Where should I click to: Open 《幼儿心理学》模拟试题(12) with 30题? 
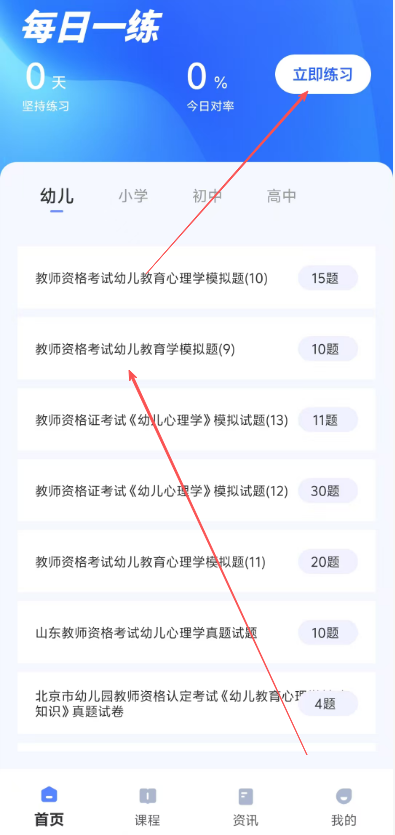[196, 490]
